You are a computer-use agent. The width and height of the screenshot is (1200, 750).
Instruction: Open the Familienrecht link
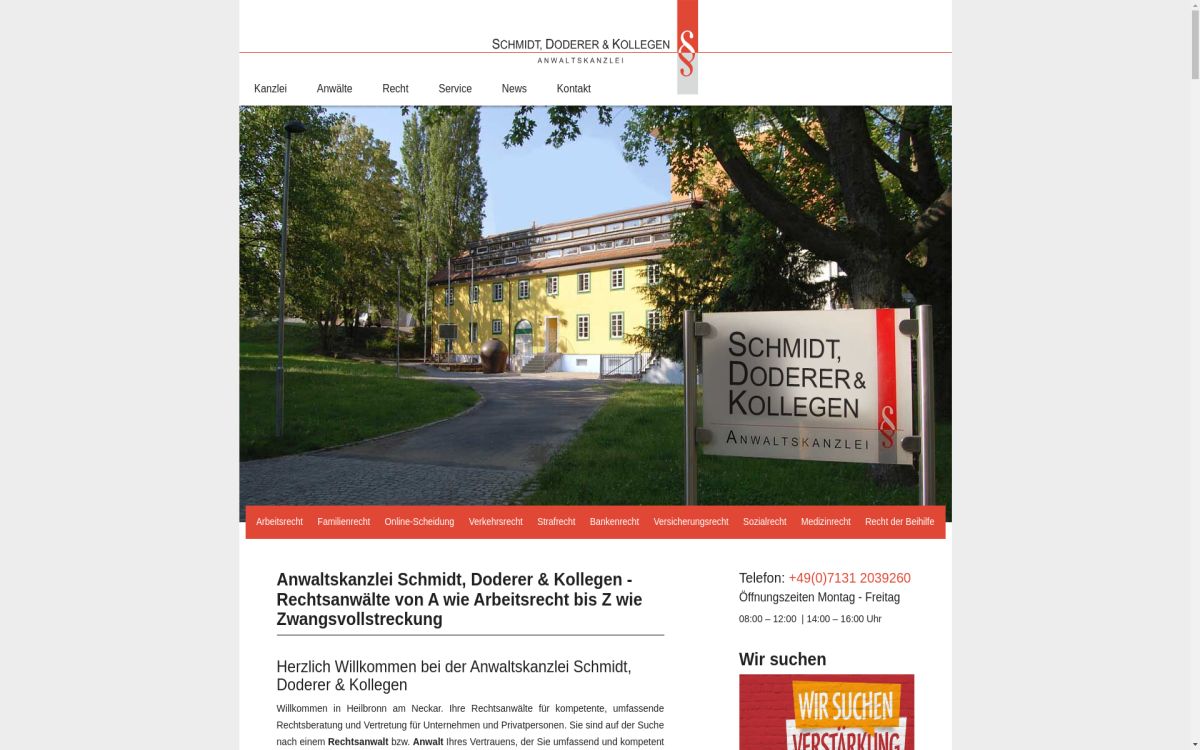[343, 522]
